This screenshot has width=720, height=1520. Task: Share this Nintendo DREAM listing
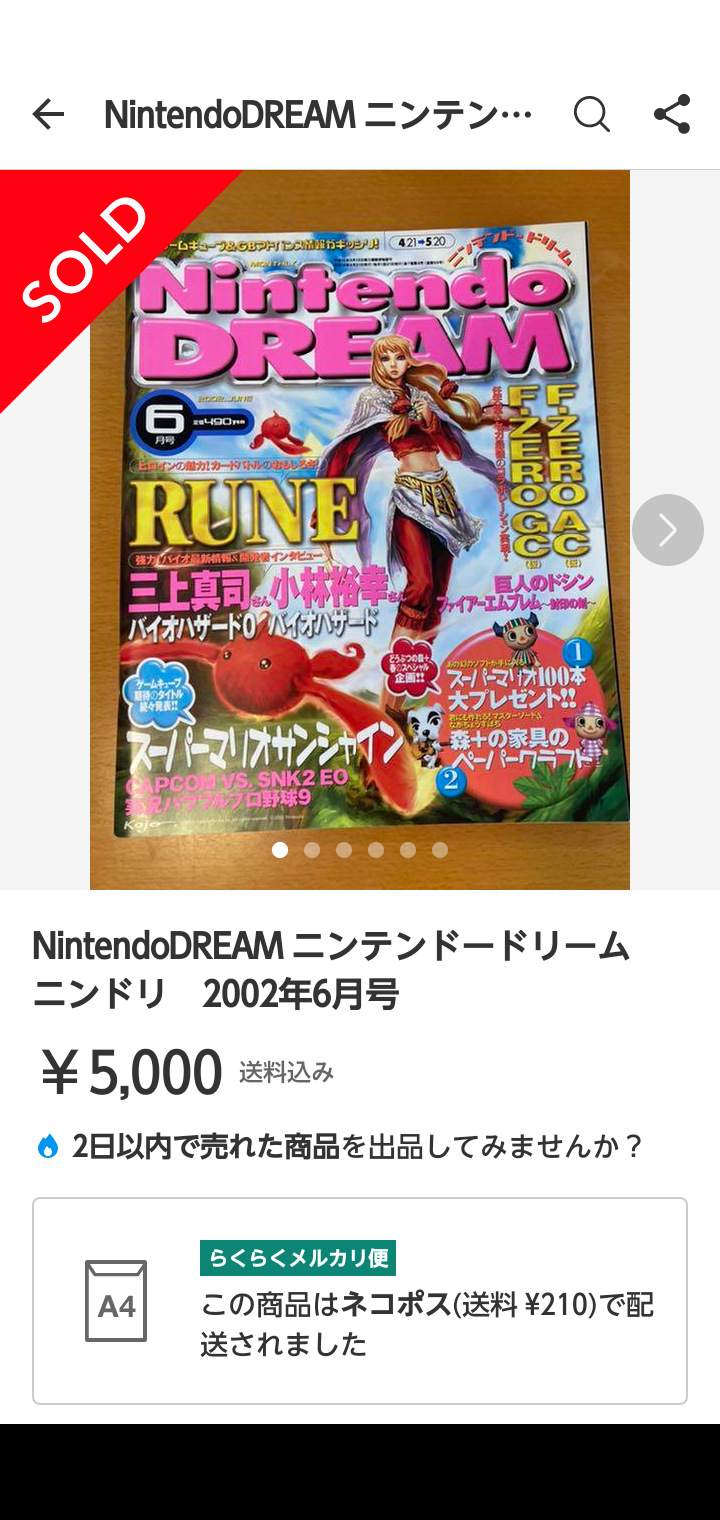pyautogui.click(x=672, y=114)
